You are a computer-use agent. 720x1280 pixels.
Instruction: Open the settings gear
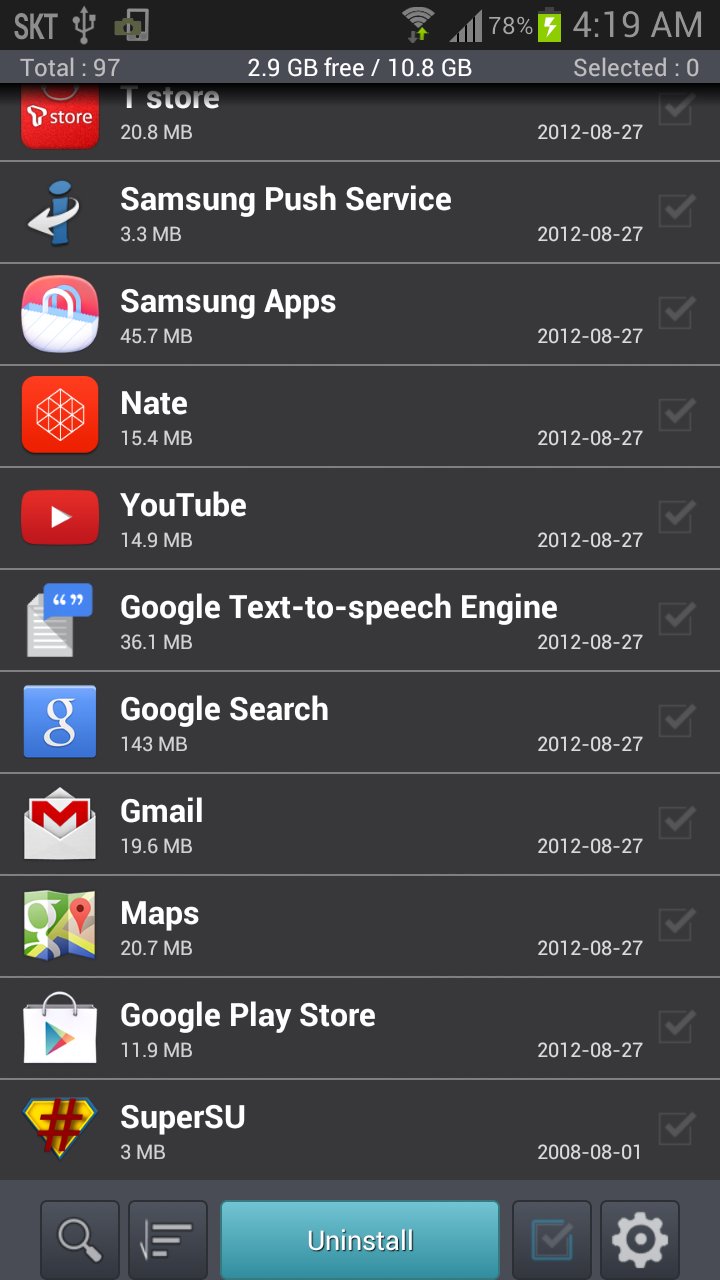(x=640, y=1240)
